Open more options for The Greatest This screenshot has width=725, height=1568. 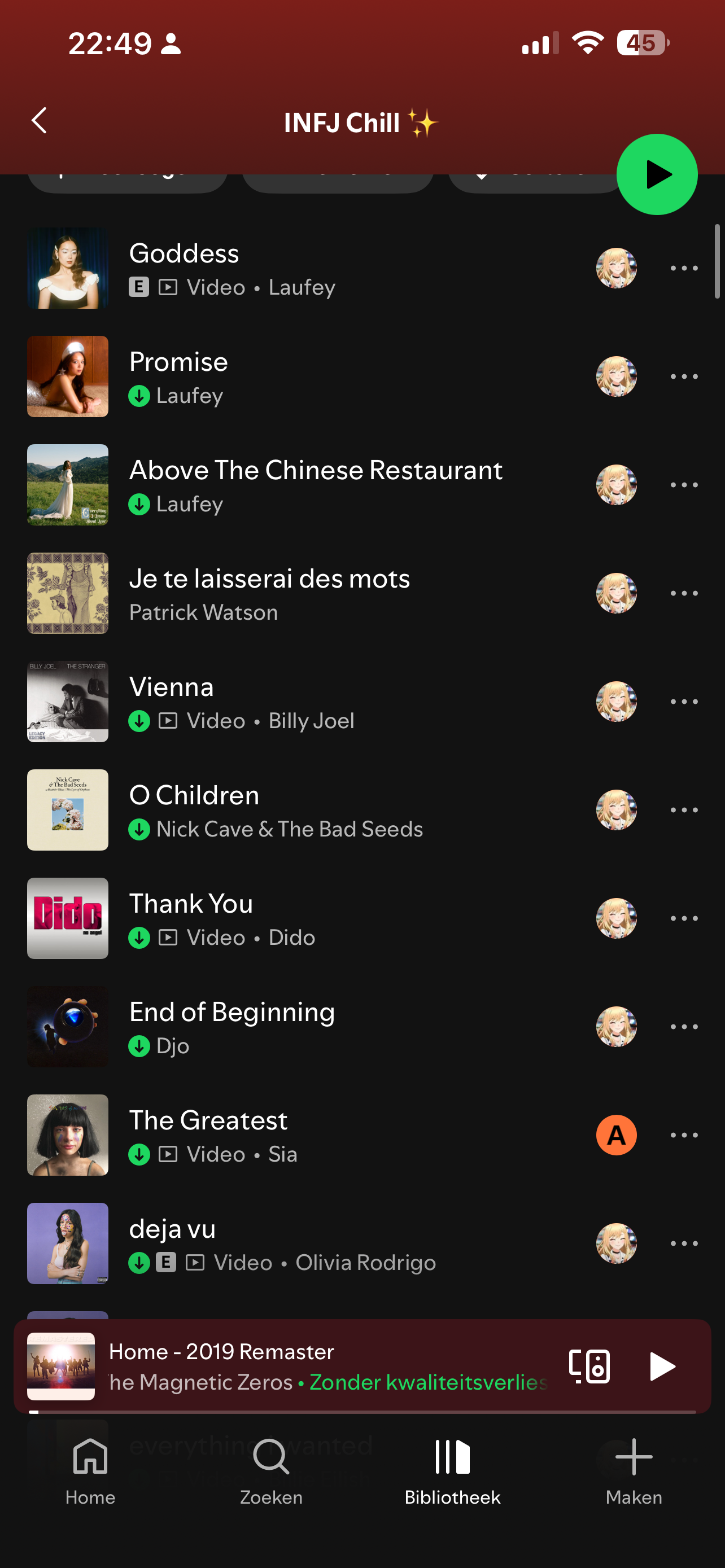(684, 1135)
